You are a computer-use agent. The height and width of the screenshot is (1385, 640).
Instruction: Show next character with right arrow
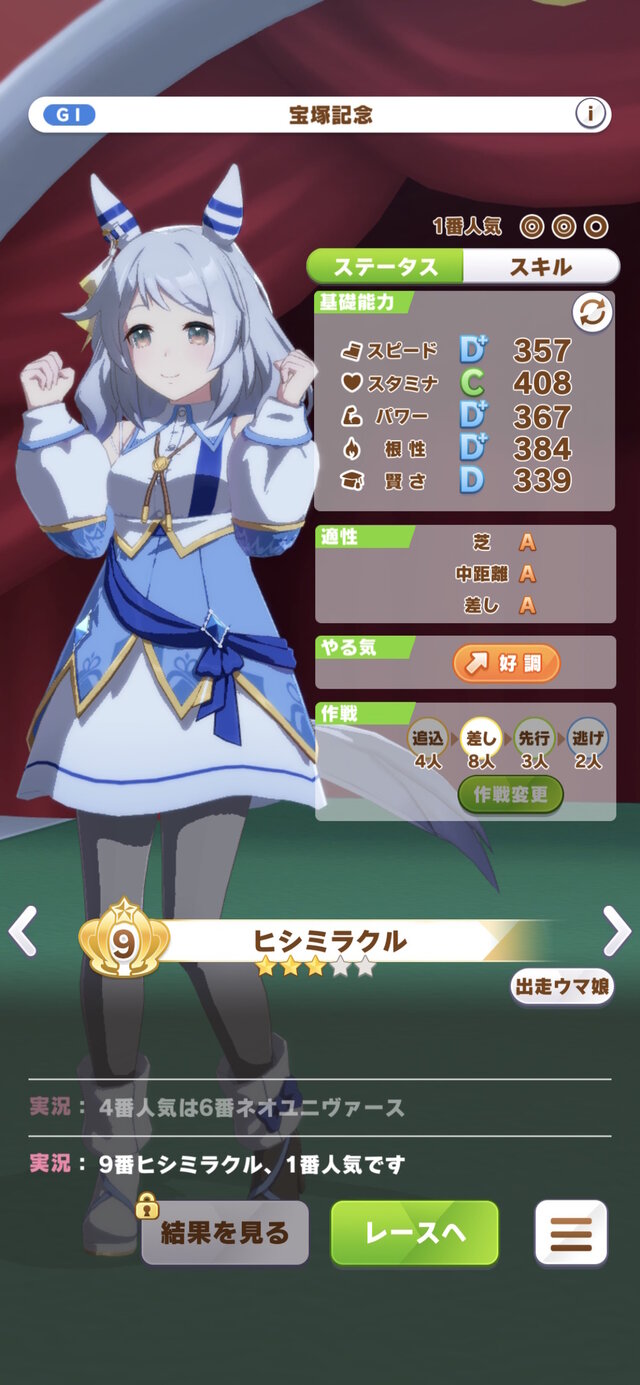617,932
